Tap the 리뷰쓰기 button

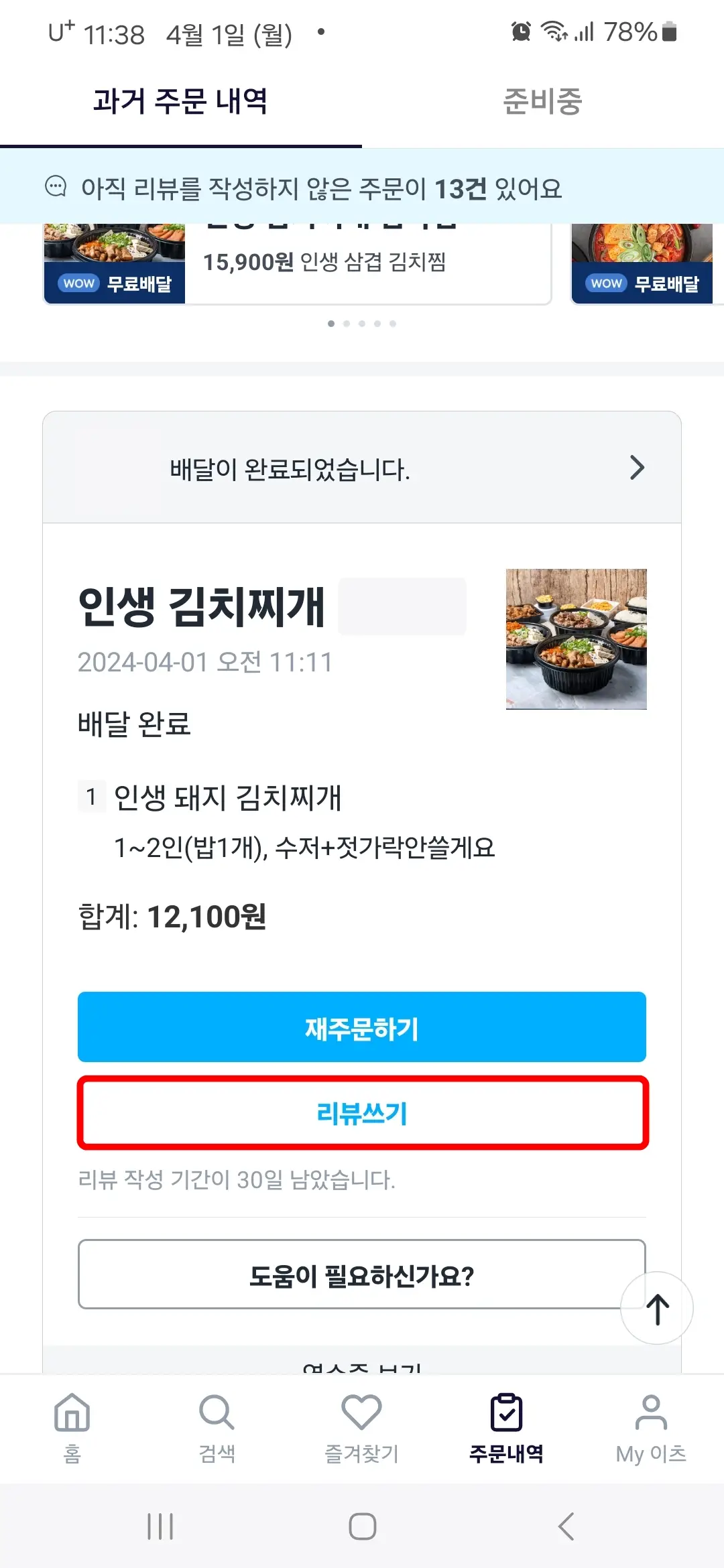coord(362,1114)
